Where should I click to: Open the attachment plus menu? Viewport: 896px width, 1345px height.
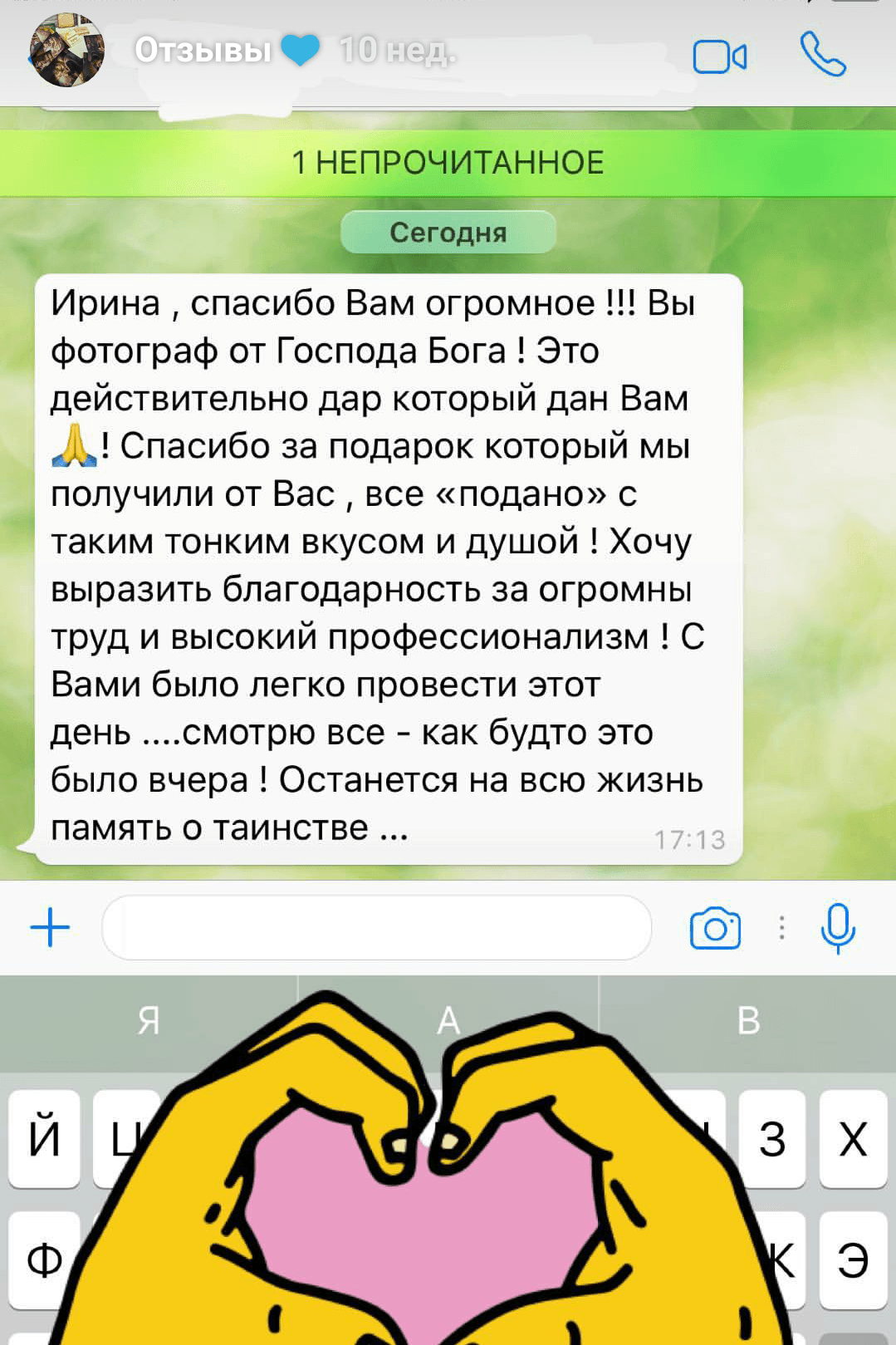click(49, 928)
